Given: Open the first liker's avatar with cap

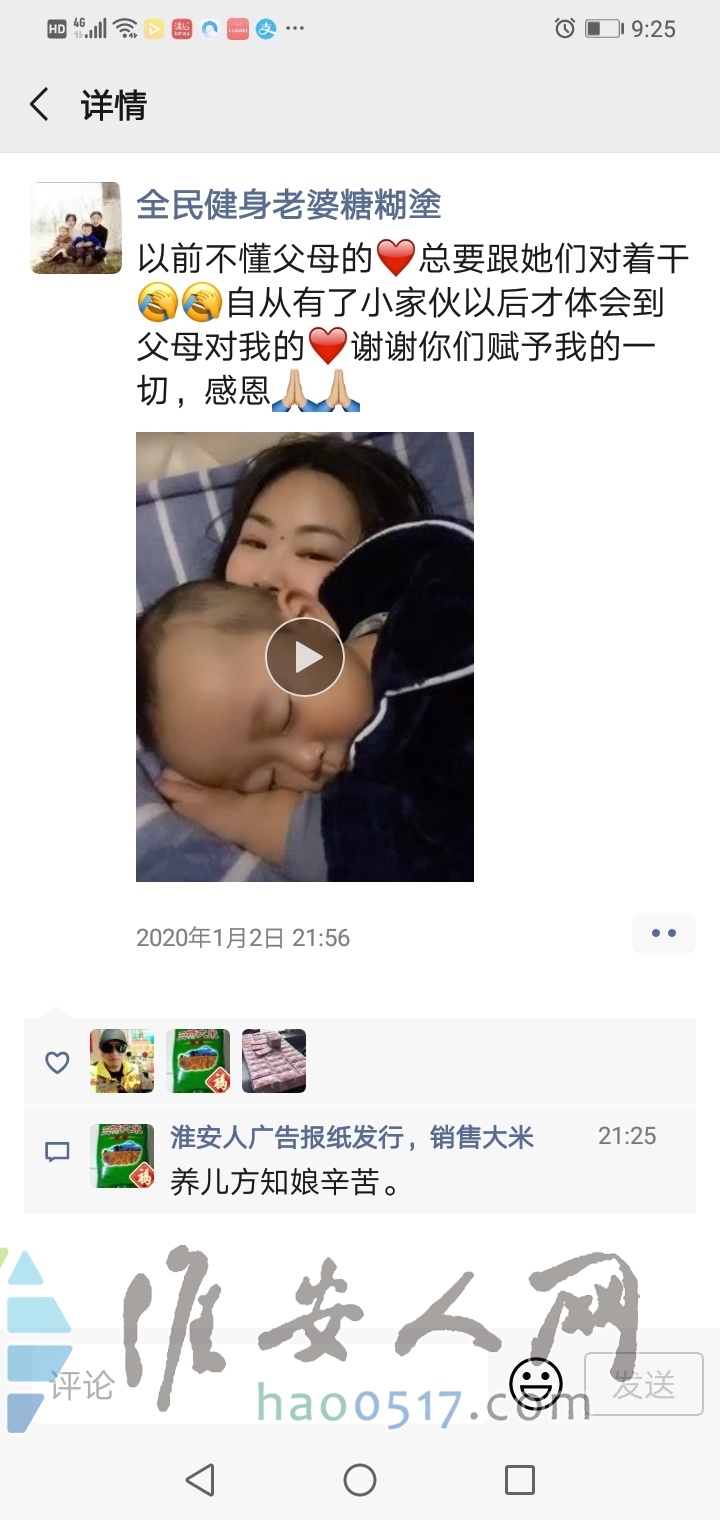Looking at the screenshot, I should (x=122, y=1061).
